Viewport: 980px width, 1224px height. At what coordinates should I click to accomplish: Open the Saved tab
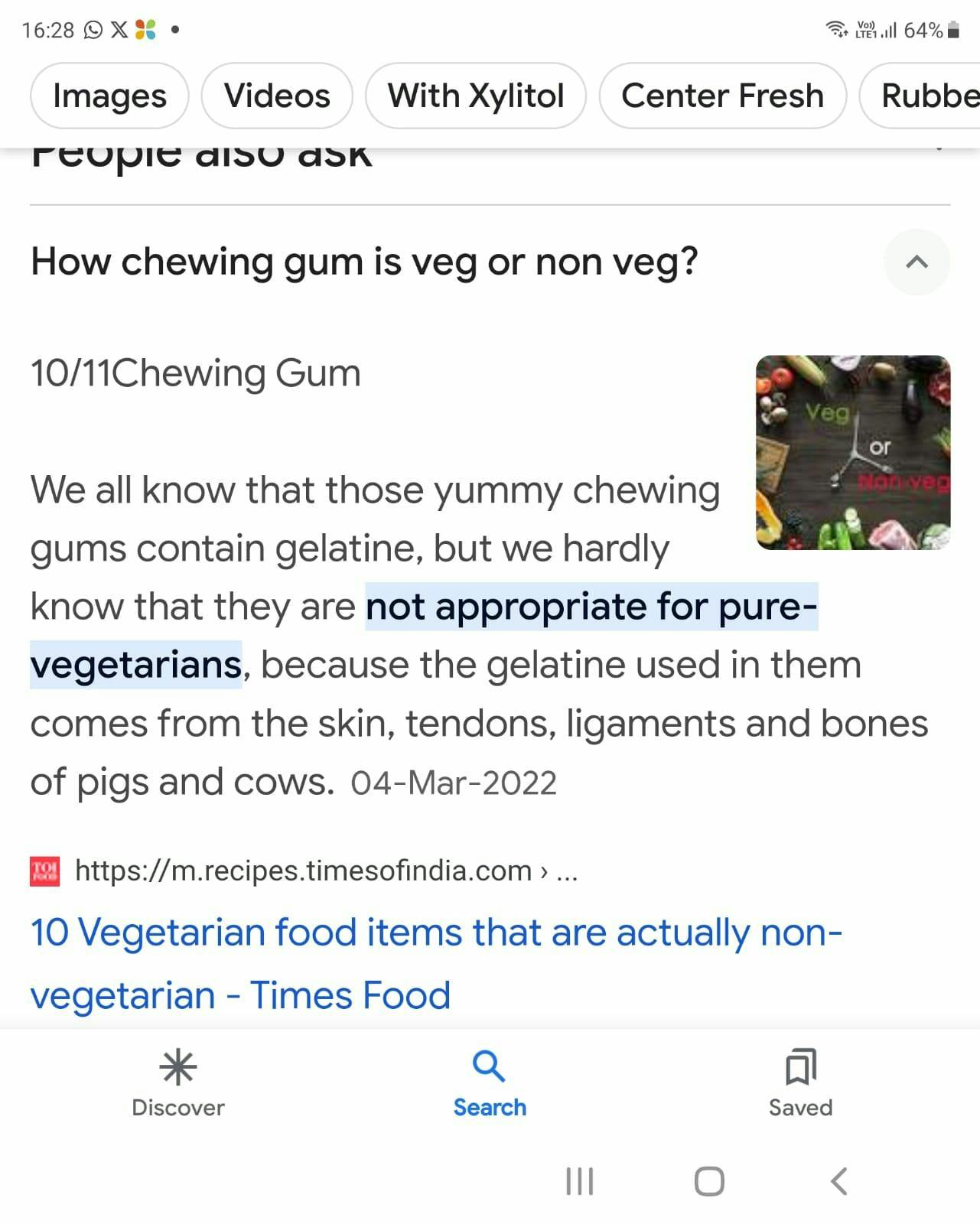[800, 1082]
